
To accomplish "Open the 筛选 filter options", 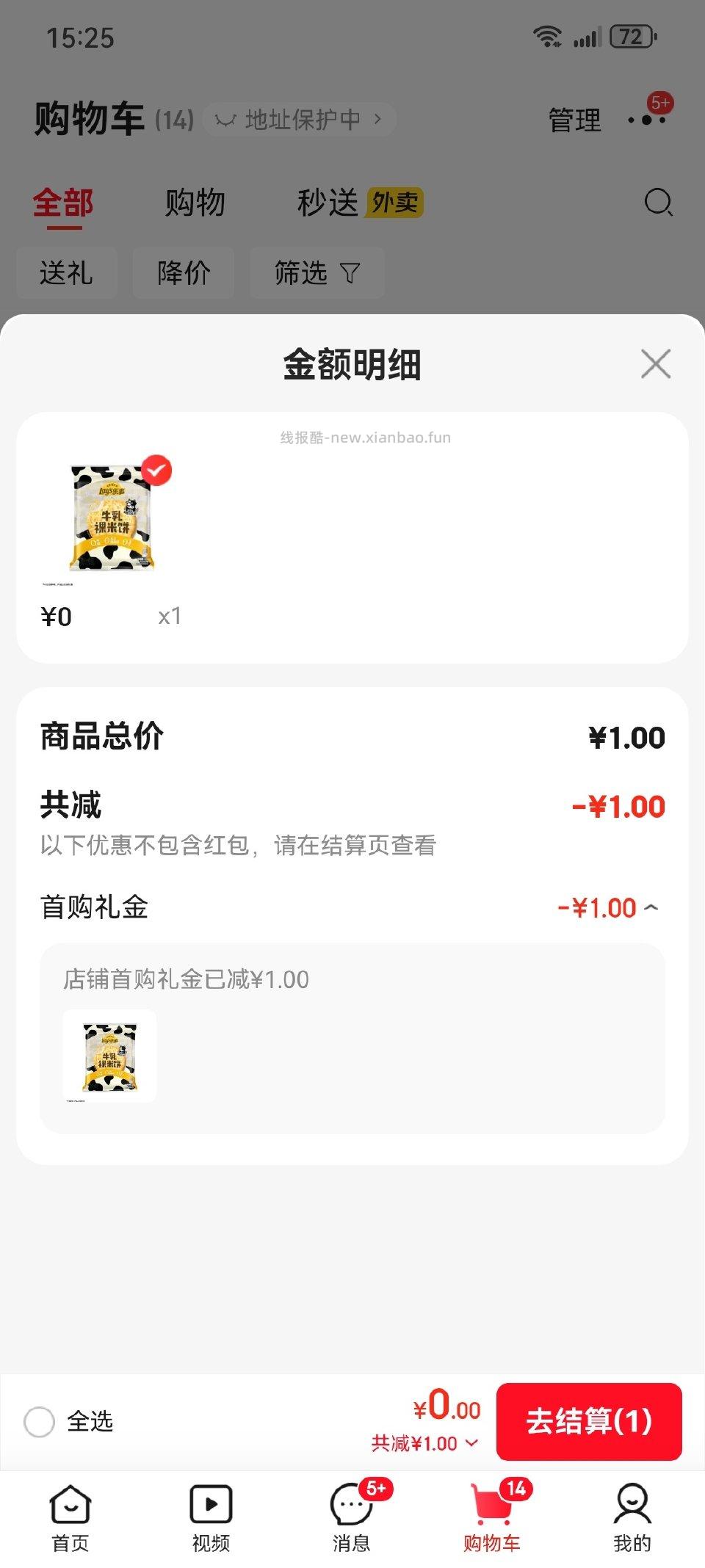I will (x=317, y=273).
